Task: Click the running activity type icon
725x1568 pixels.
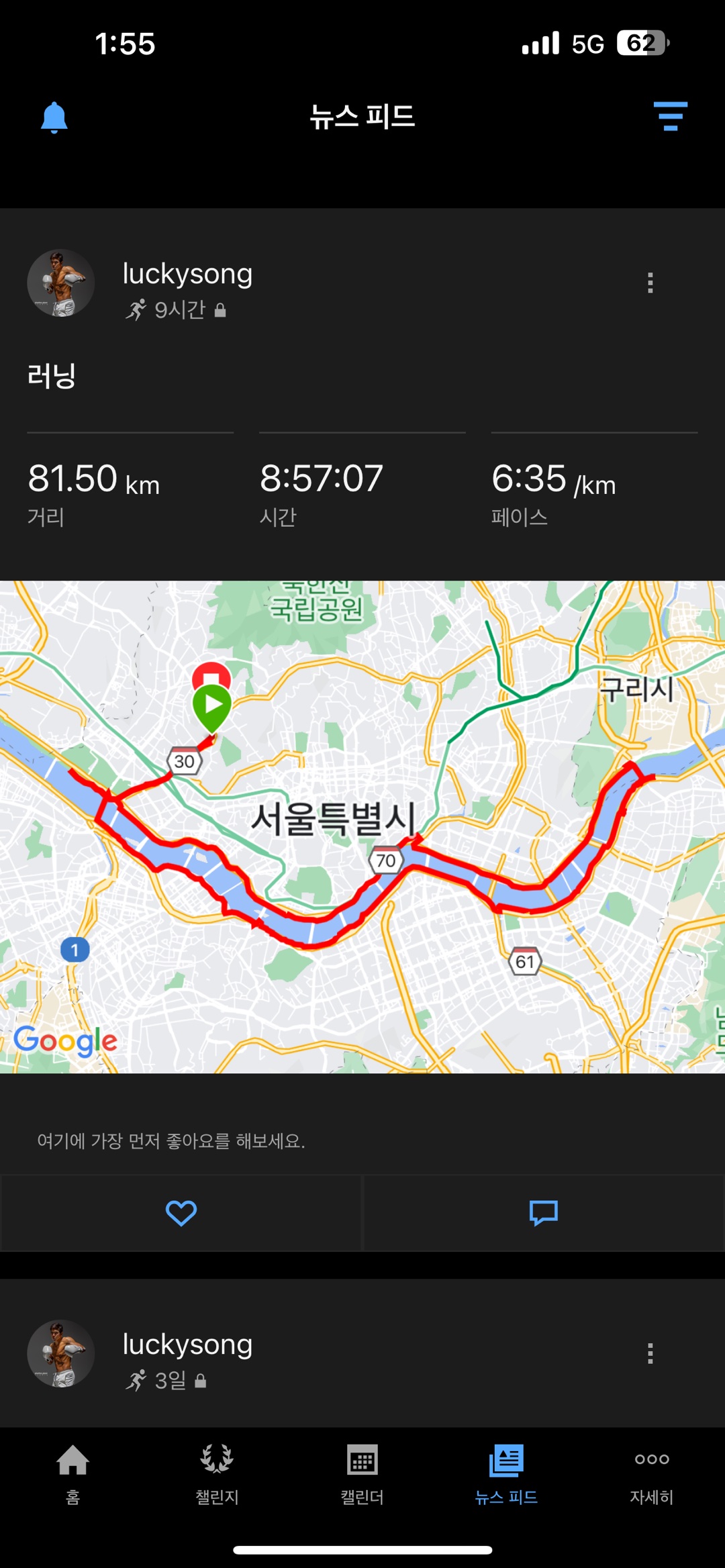Action: [137, 309]
